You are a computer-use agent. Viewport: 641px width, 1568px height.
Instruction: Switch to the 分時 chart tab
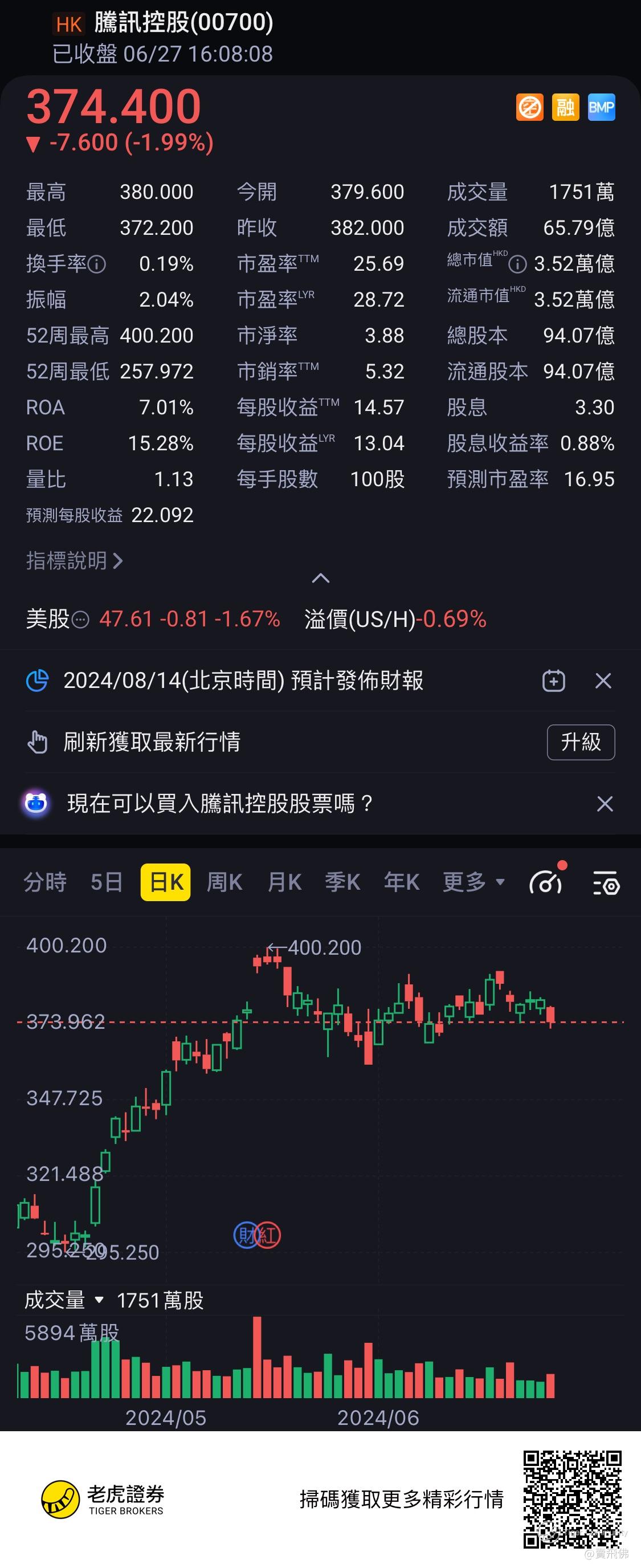45,882
